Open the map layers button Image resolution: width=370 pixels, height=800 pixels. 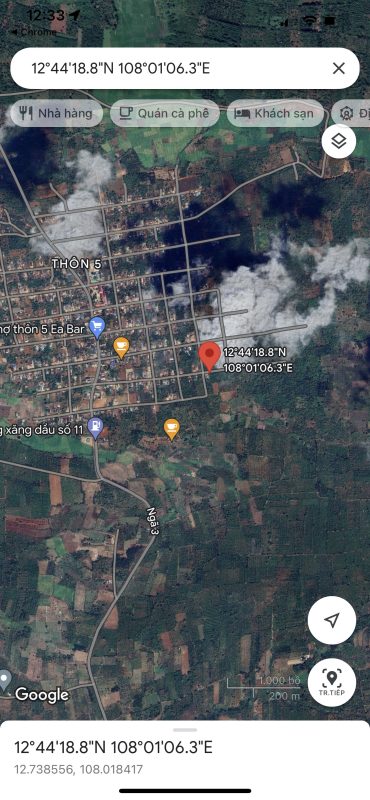pos(339,141)
